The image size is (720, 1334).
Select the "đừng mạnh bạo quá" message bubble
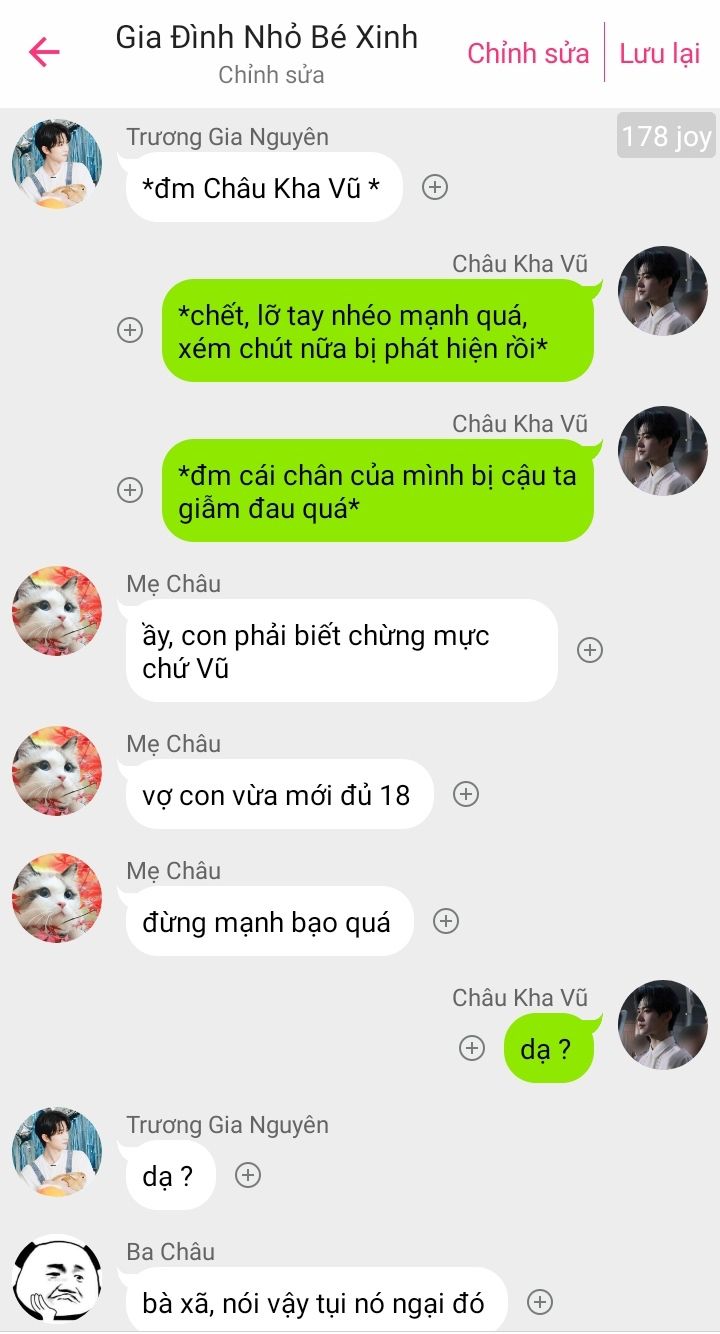268,922
